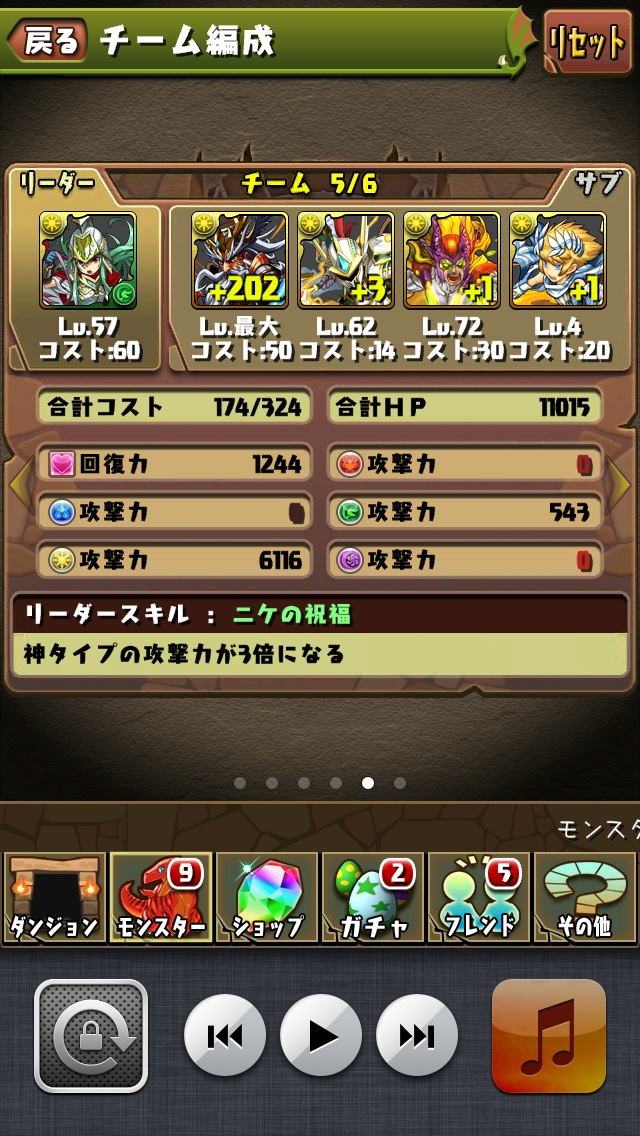Start music playback
The width and height of the screenshot is (640, 1136).
320,1035
